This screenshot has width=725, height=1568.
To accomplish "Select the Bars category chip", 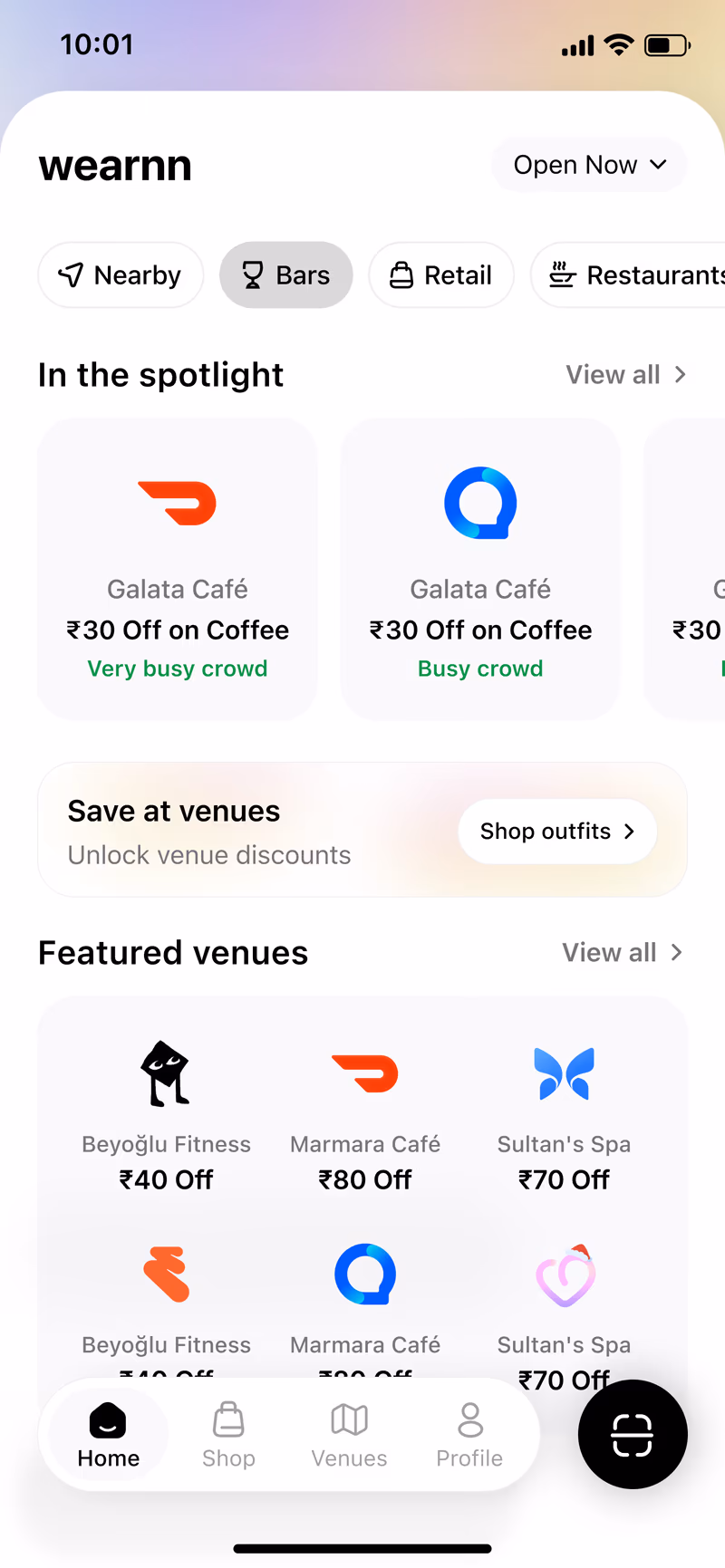I will 285,274.
